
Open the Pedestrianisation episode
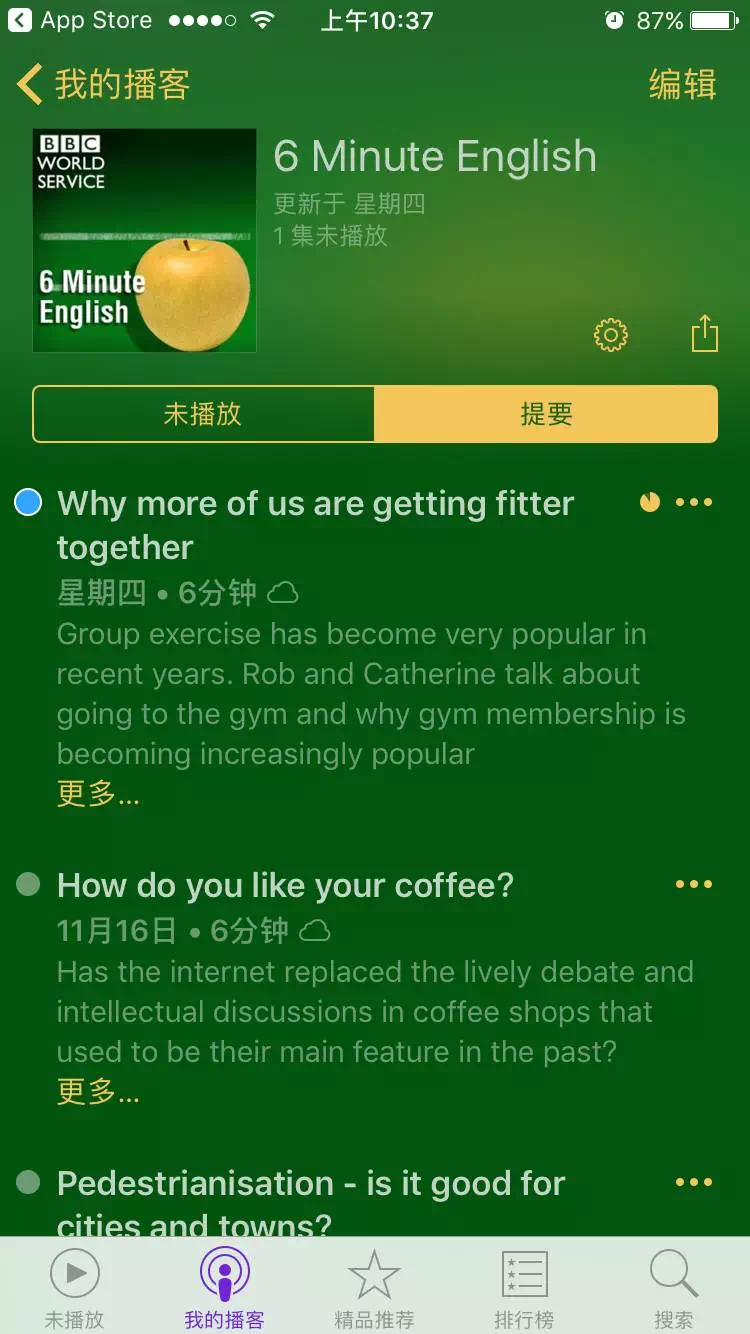[310, 1184]
